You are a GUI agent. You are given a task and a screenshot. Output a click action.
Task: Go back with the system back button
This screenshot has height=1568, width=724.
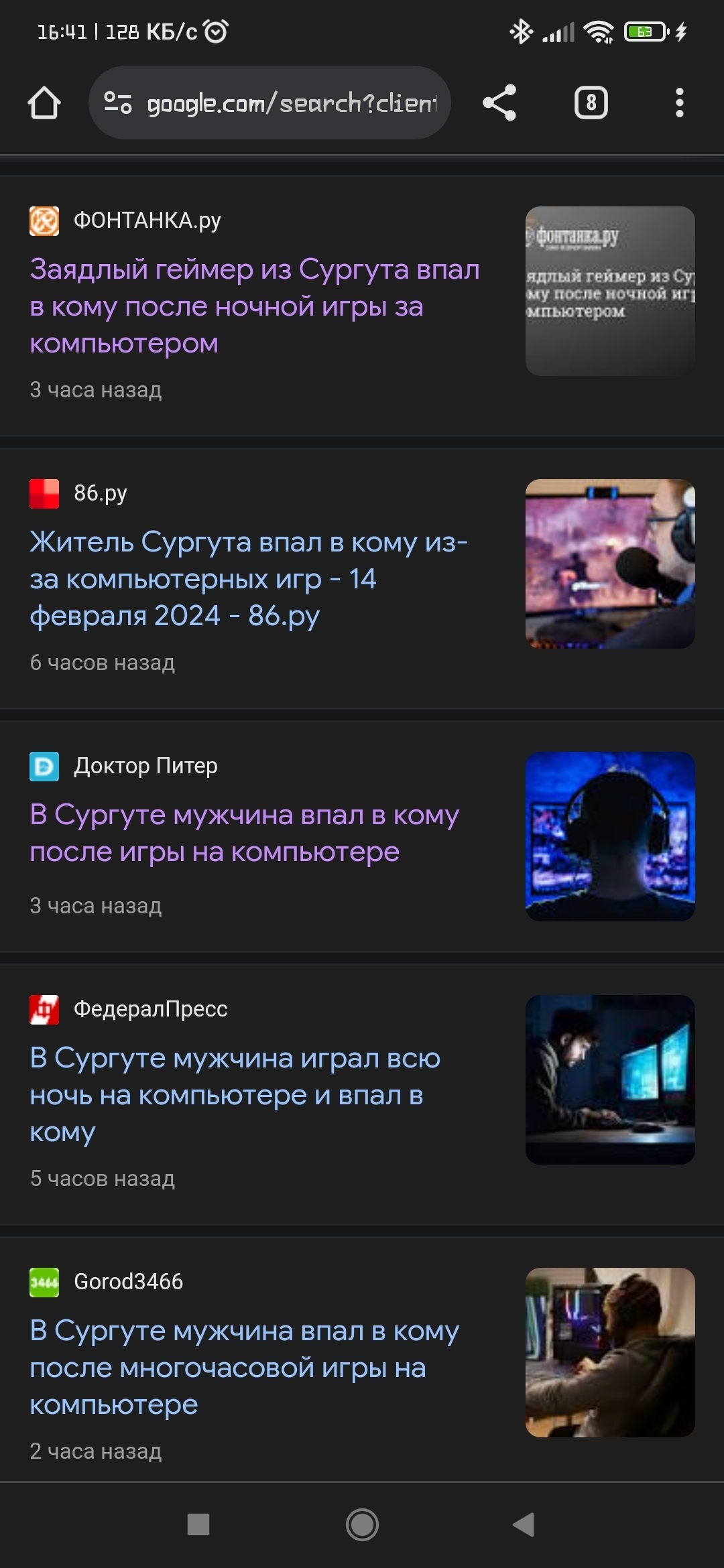[524, 1524]
